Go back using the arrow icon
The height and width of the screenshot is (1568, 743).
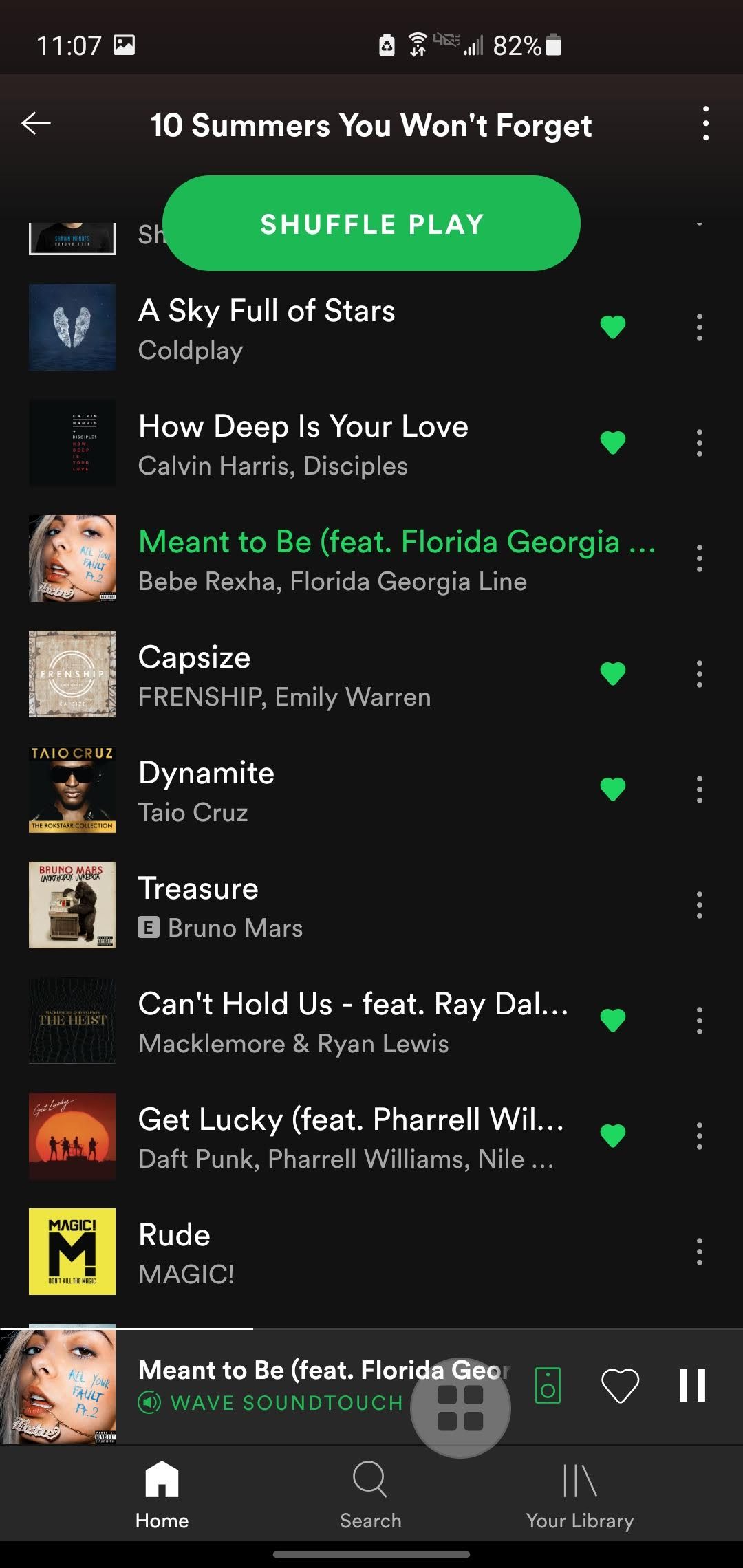[x=36, y=124]
